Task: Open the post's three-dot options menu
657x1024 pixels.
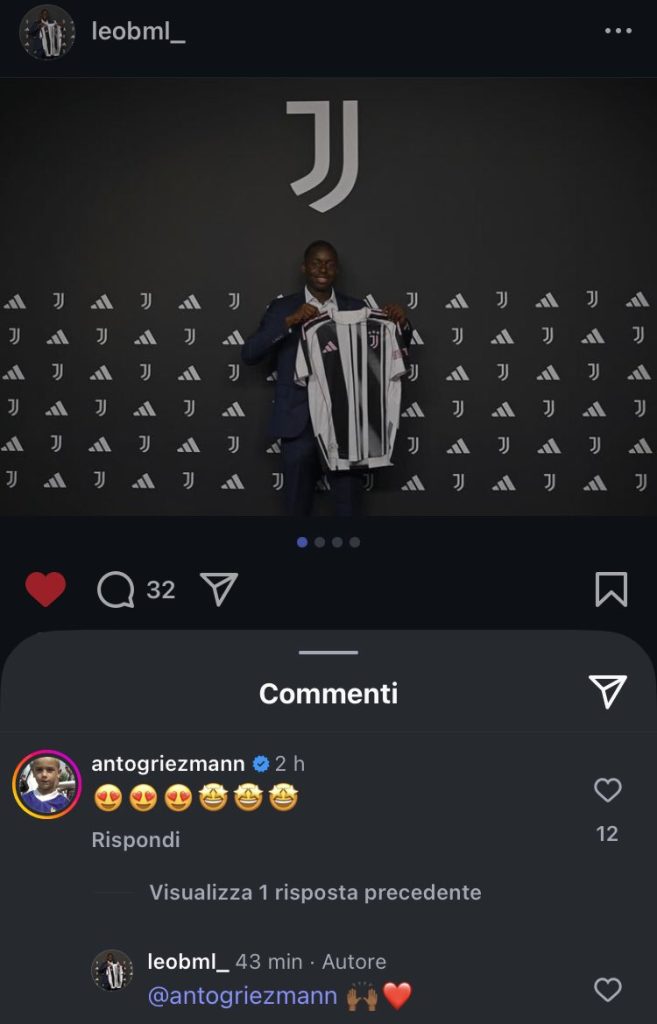Action: (619, 31)
